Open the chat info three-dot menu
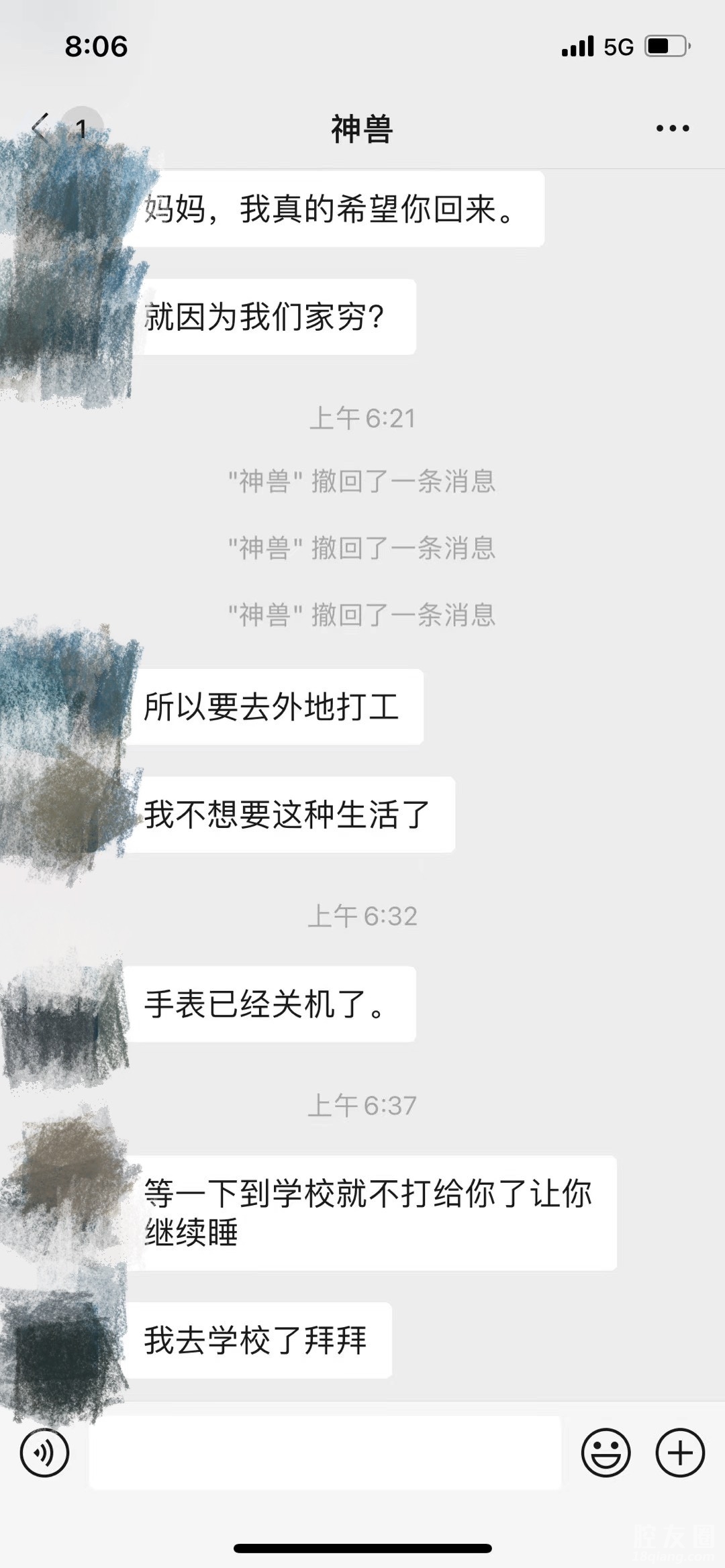 673,128
